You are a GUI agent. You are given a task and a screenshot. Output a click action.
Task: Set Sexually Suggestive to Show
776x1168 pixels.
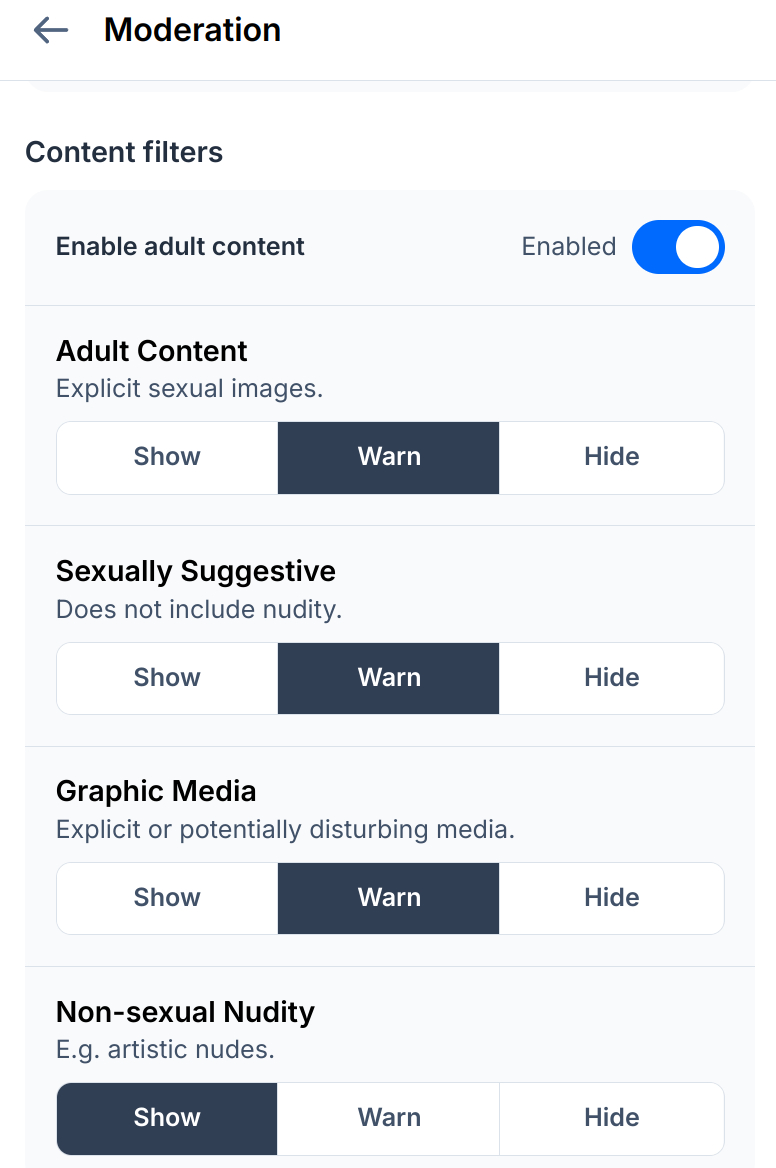(167, 678)
